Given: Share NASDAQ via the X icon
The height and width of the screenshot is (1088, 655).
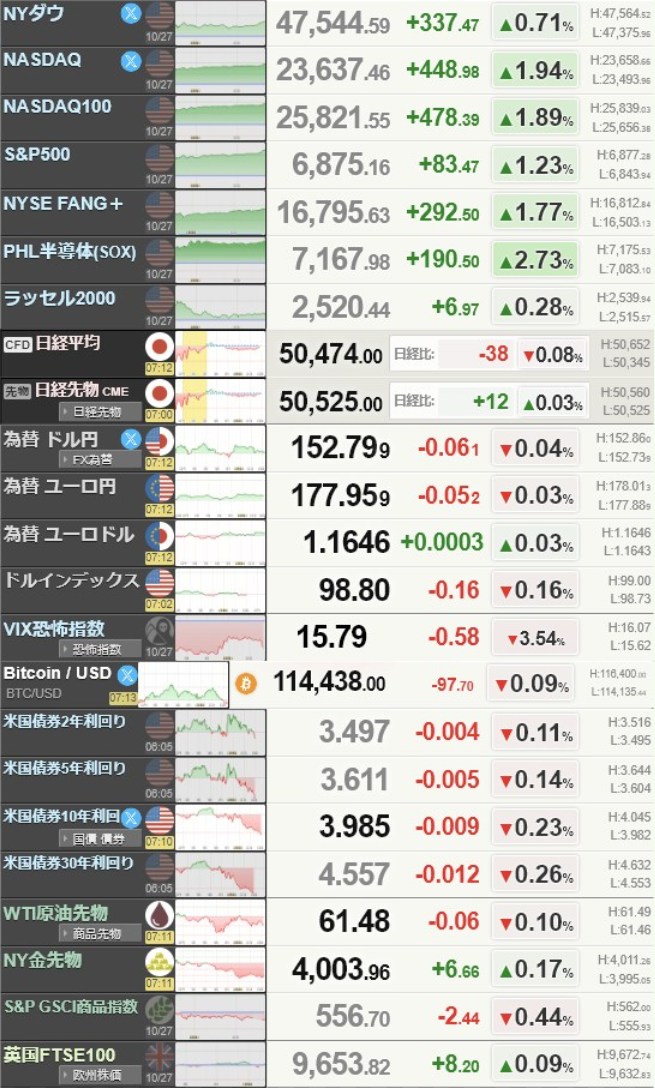Looking at the screenshot, I should pos(131,60).
